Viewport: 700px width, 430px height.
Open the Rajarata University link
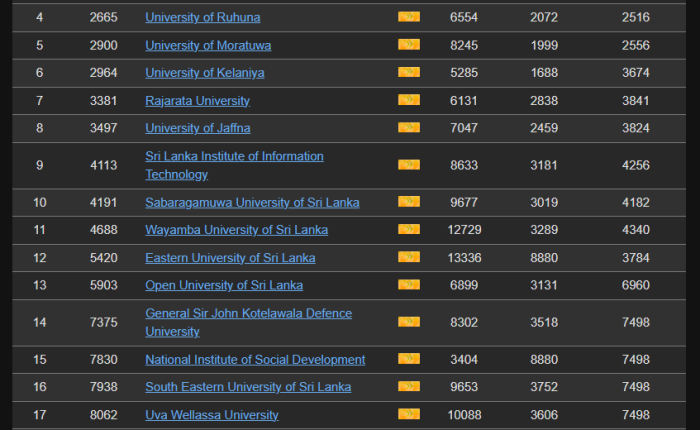197,101
